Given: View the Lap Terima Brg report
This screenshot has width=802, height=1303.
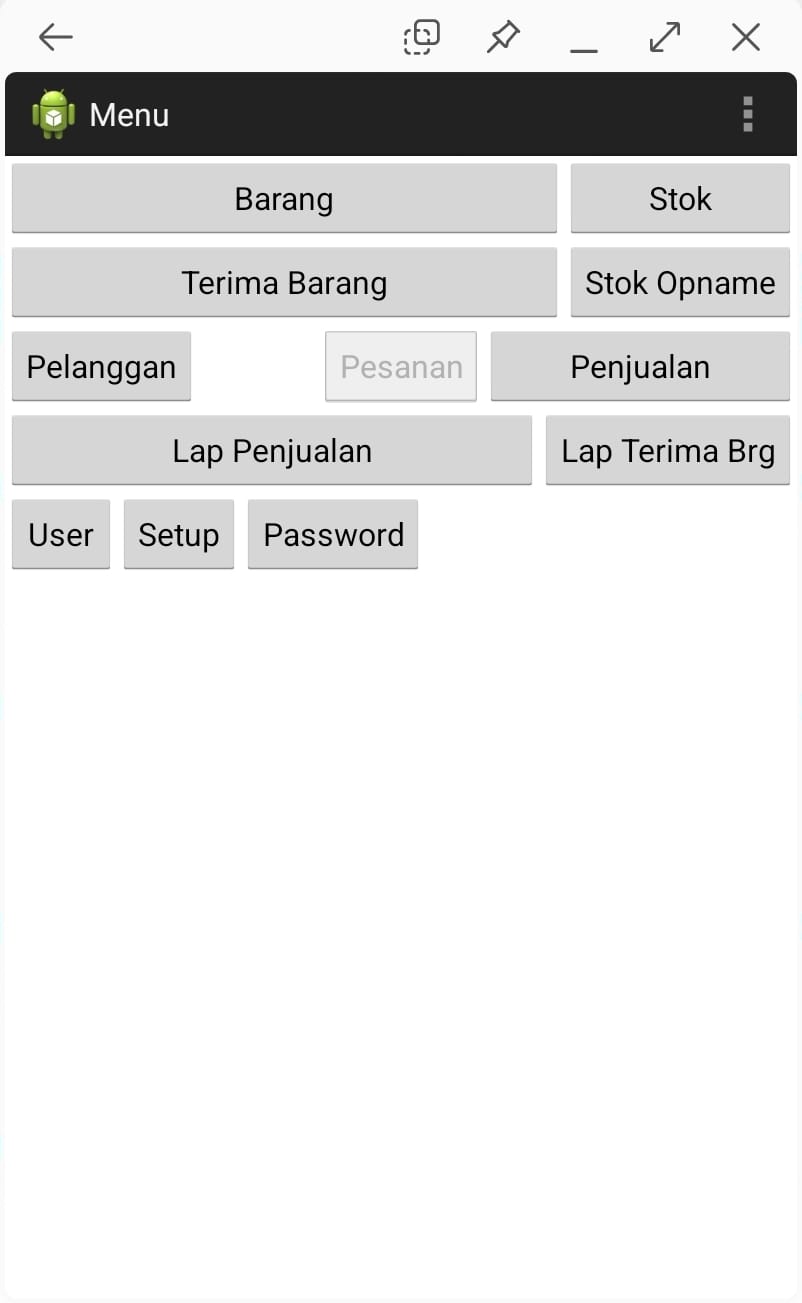Looking at the screenshot, I should tap(668, 450).
